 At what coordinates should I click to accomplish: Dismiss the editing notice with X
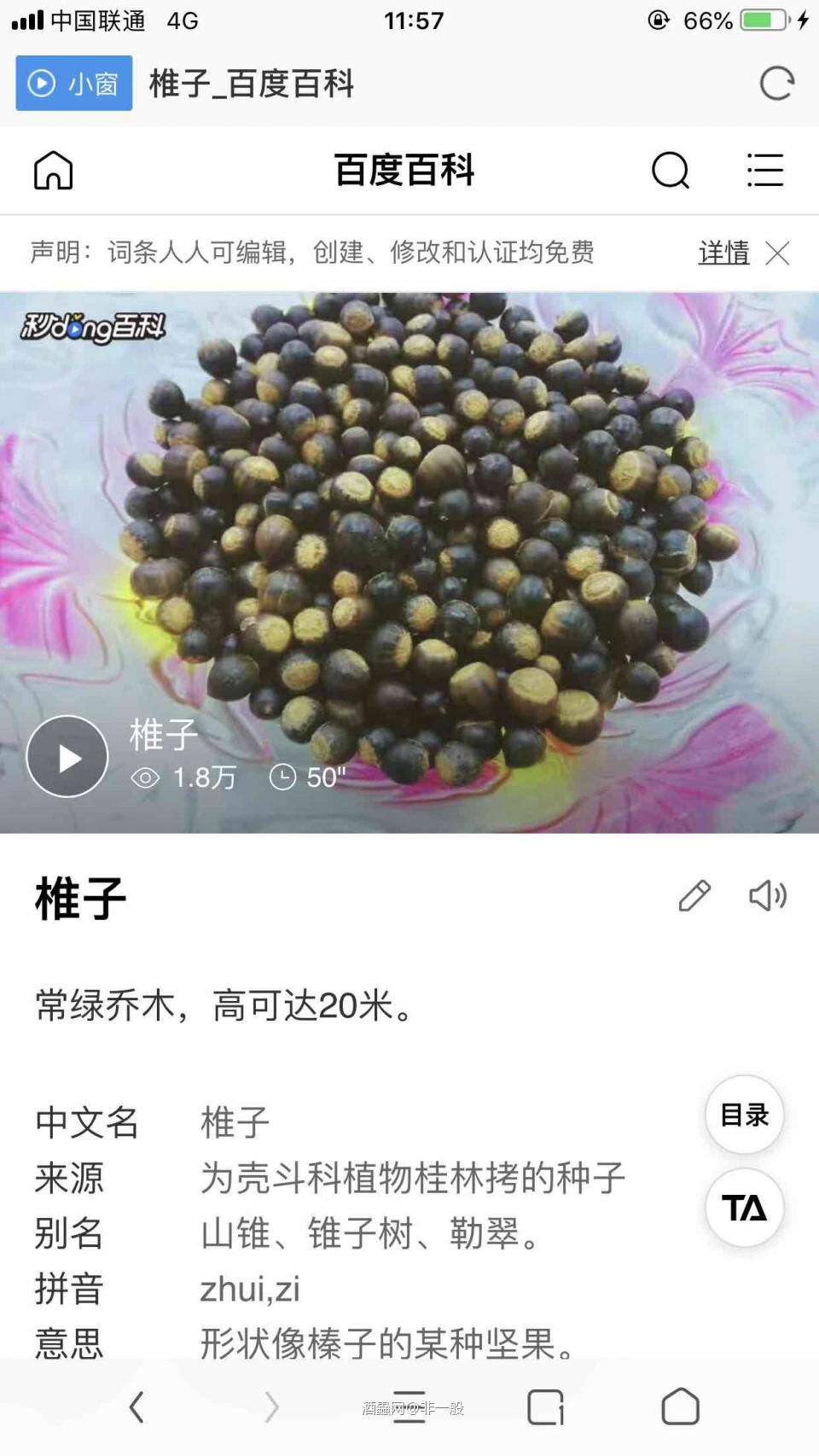pyautogui.click(x=778, y=253)
